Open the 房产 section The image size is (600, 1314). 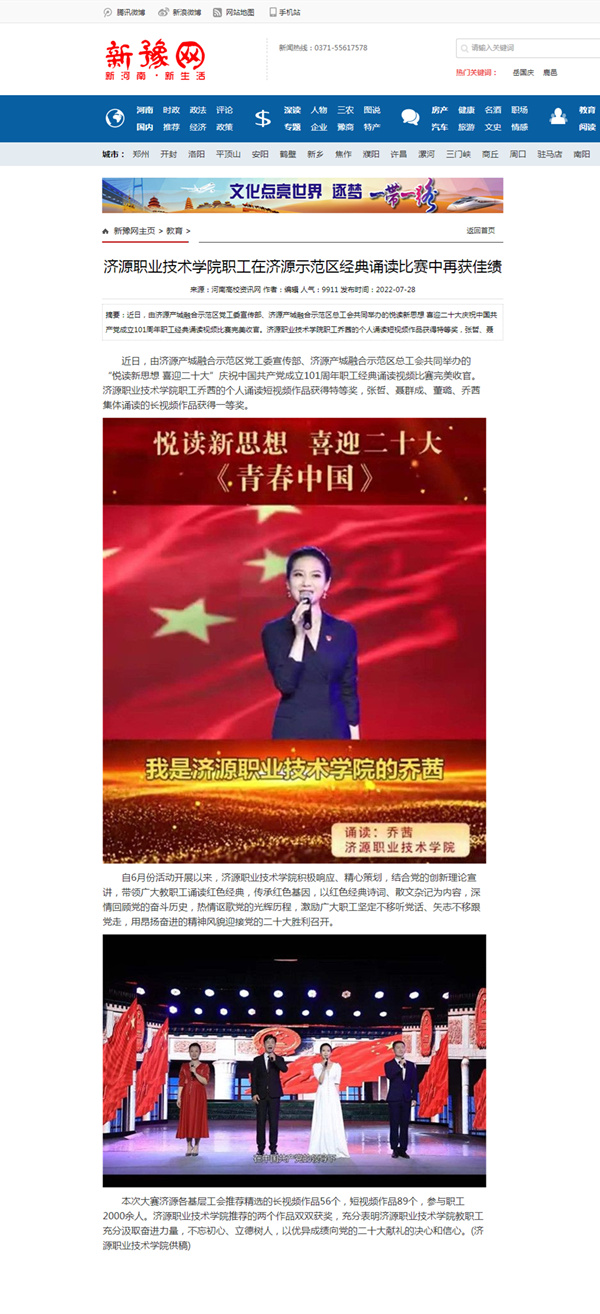click(x=440, y=110)
